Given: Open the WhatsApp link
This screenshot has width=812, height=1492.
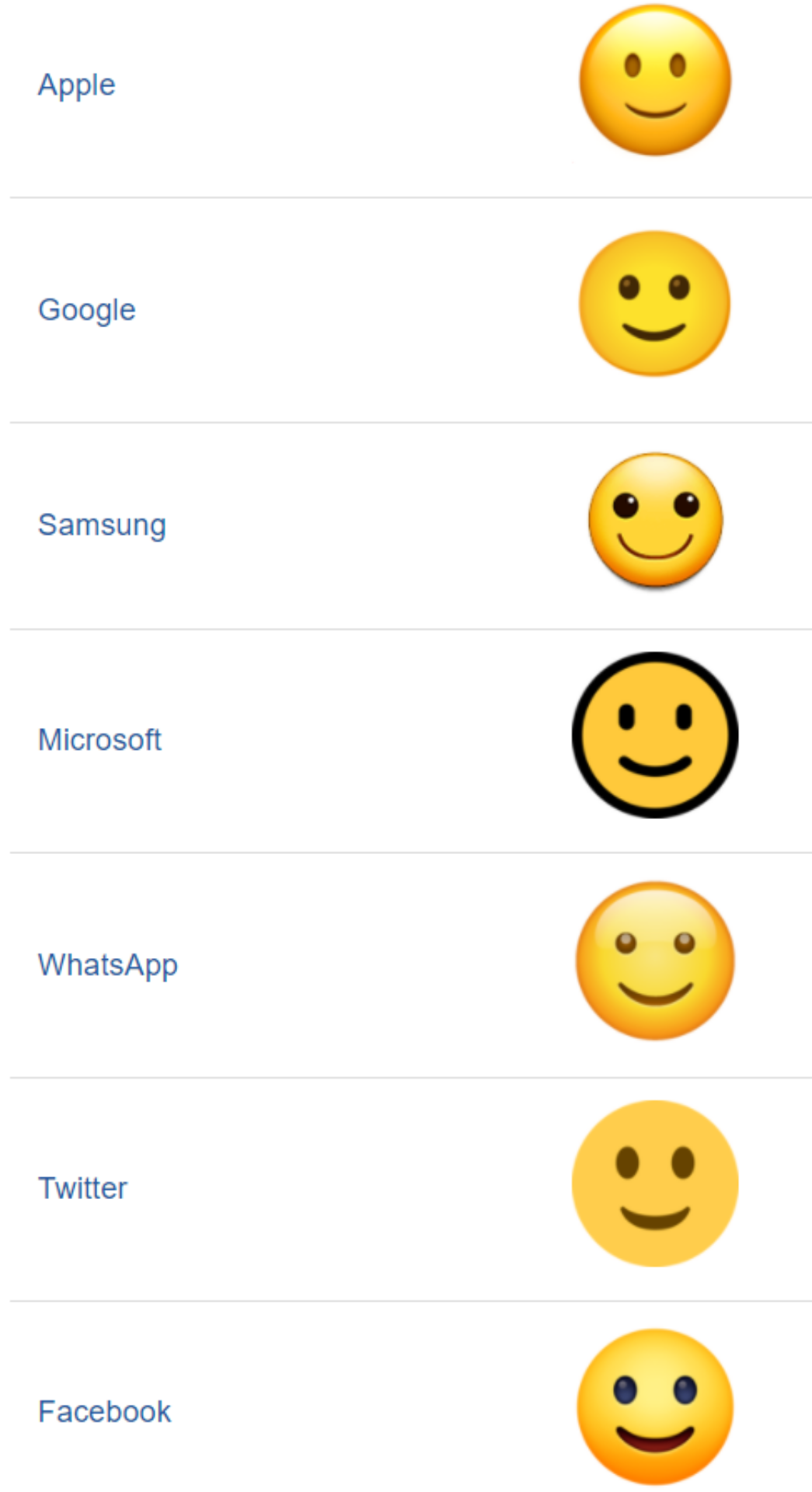Looking at the screenshot, I should [108, 966].
